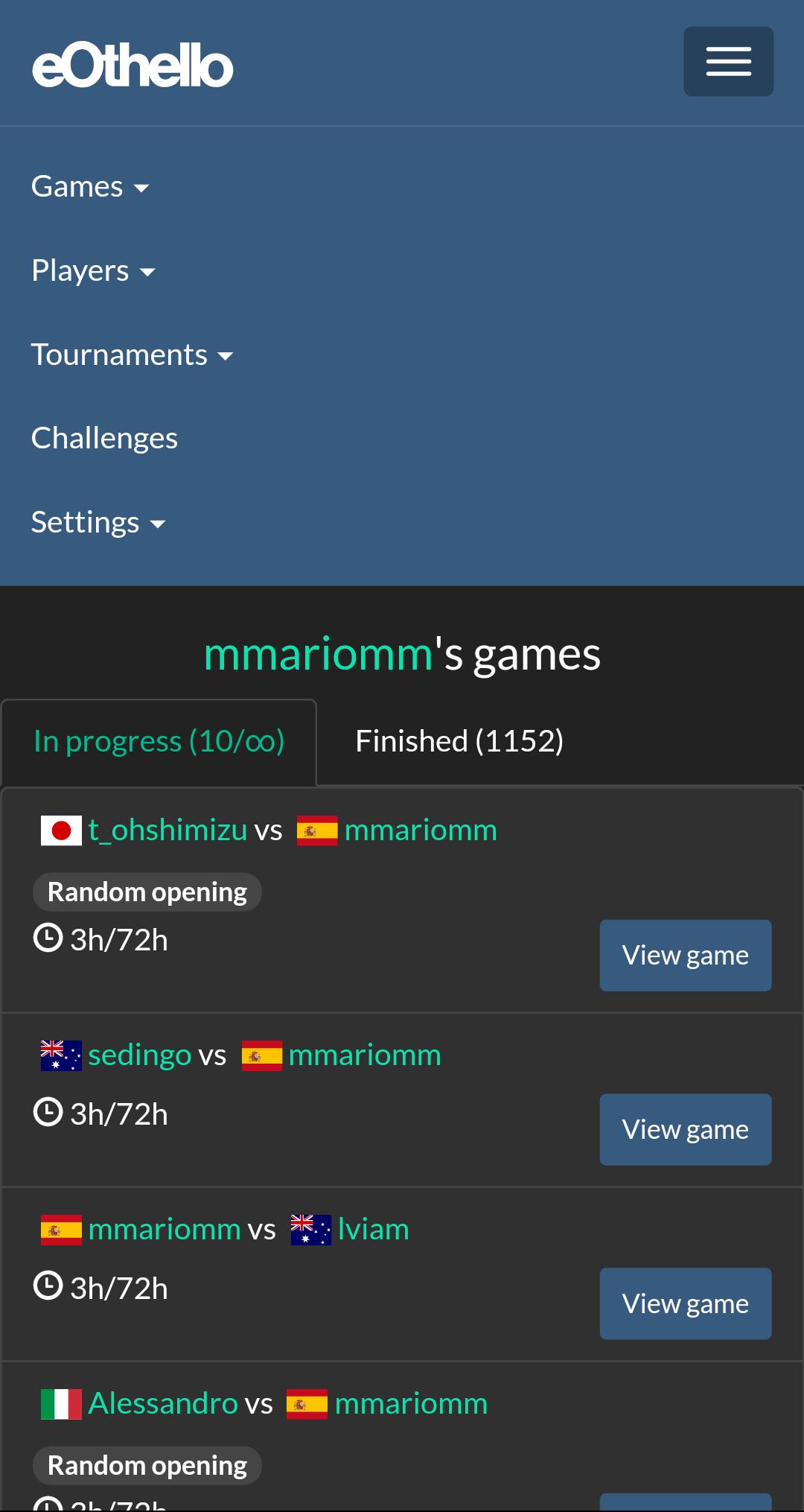This screenshot has width=804, height=1512.
Task: Expand the Settings dropdown
Action: click(x=98, y=523)
